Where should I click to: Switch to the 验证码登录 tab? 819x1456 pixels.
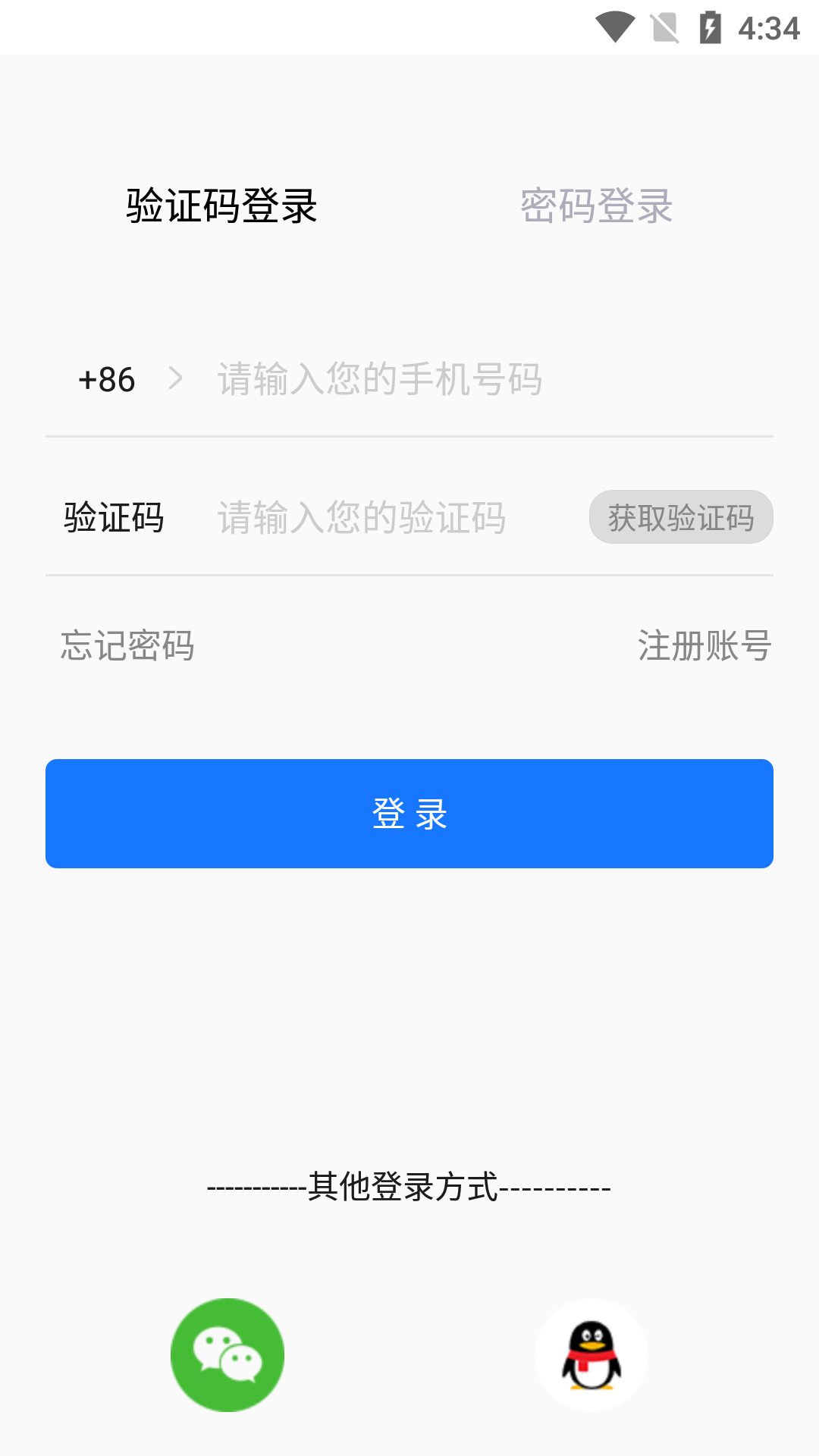221,206
